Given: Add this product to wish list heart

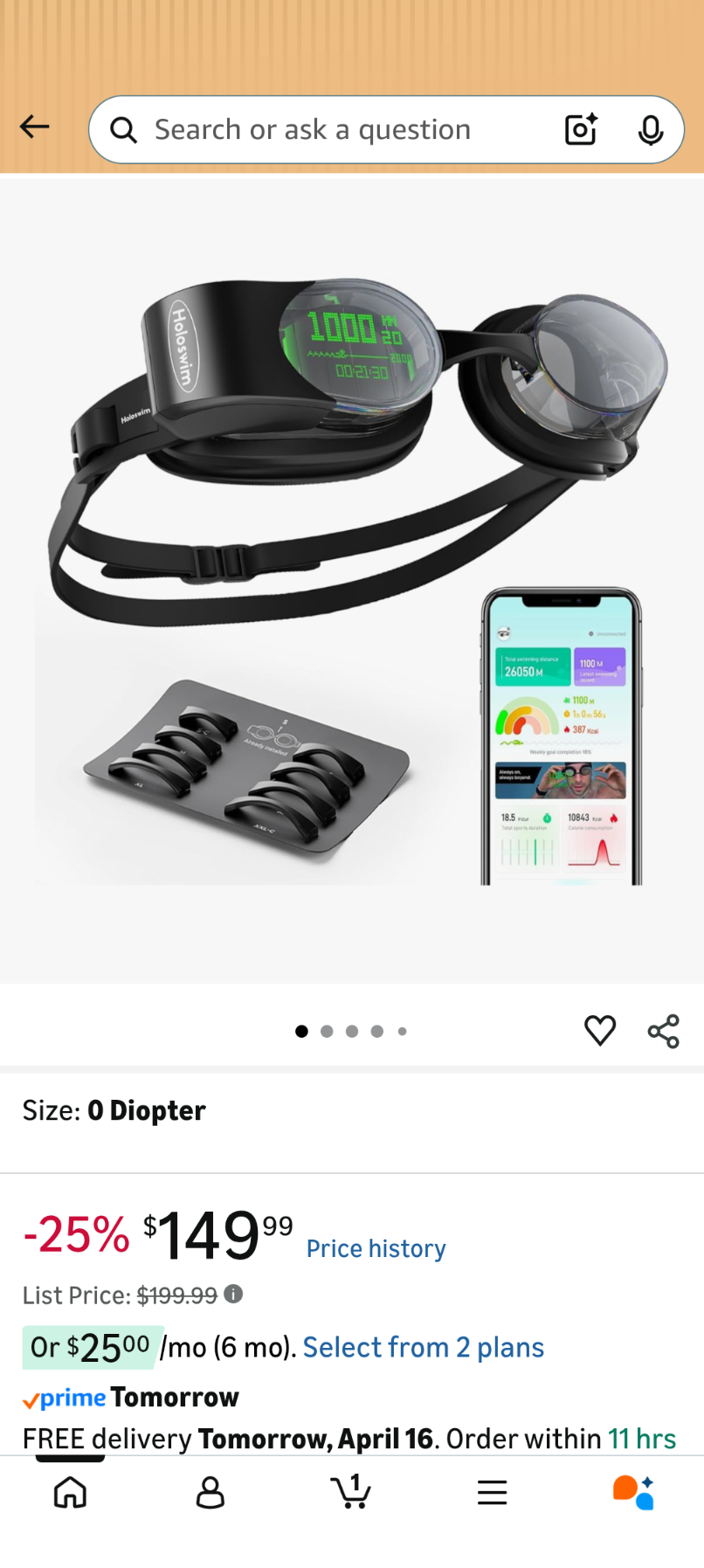Looking at the screenshot, I should coord(600,1031).
